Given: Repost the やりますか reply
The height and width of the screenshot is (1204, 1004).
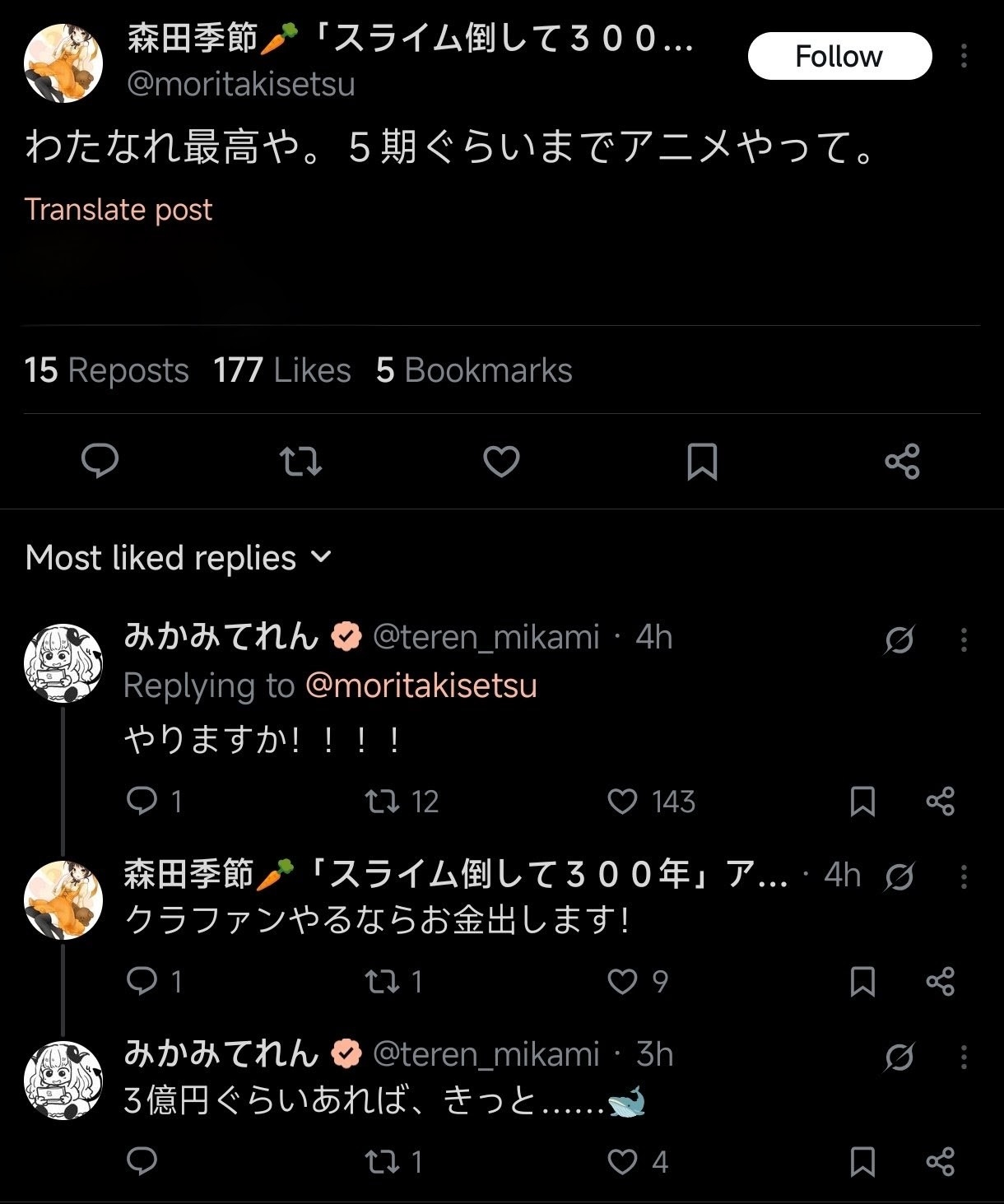Looking at the screenshot, I should 383,801.
